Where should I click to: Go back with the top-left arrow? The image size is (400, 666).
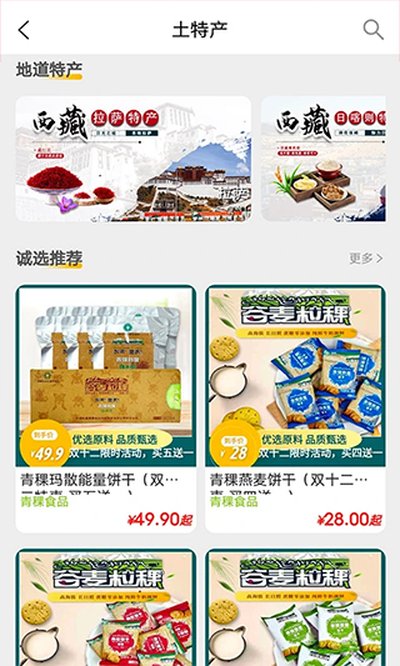(24, 30)
